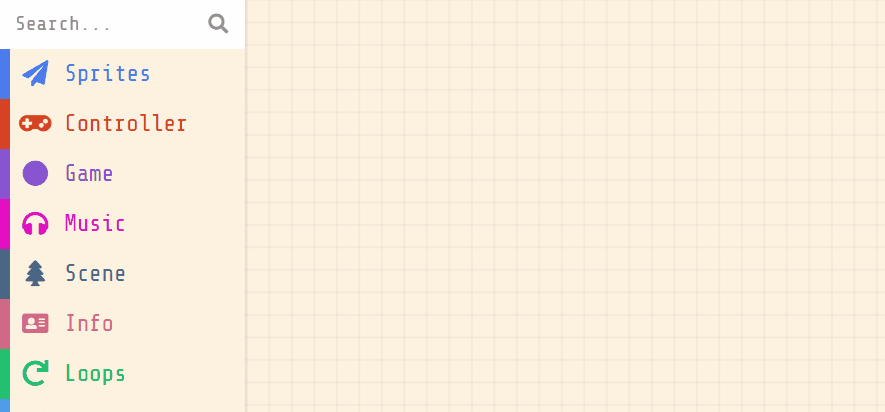Open the Controller block category
The height and width of the screenshot is (412, 885).
[125, 124]
